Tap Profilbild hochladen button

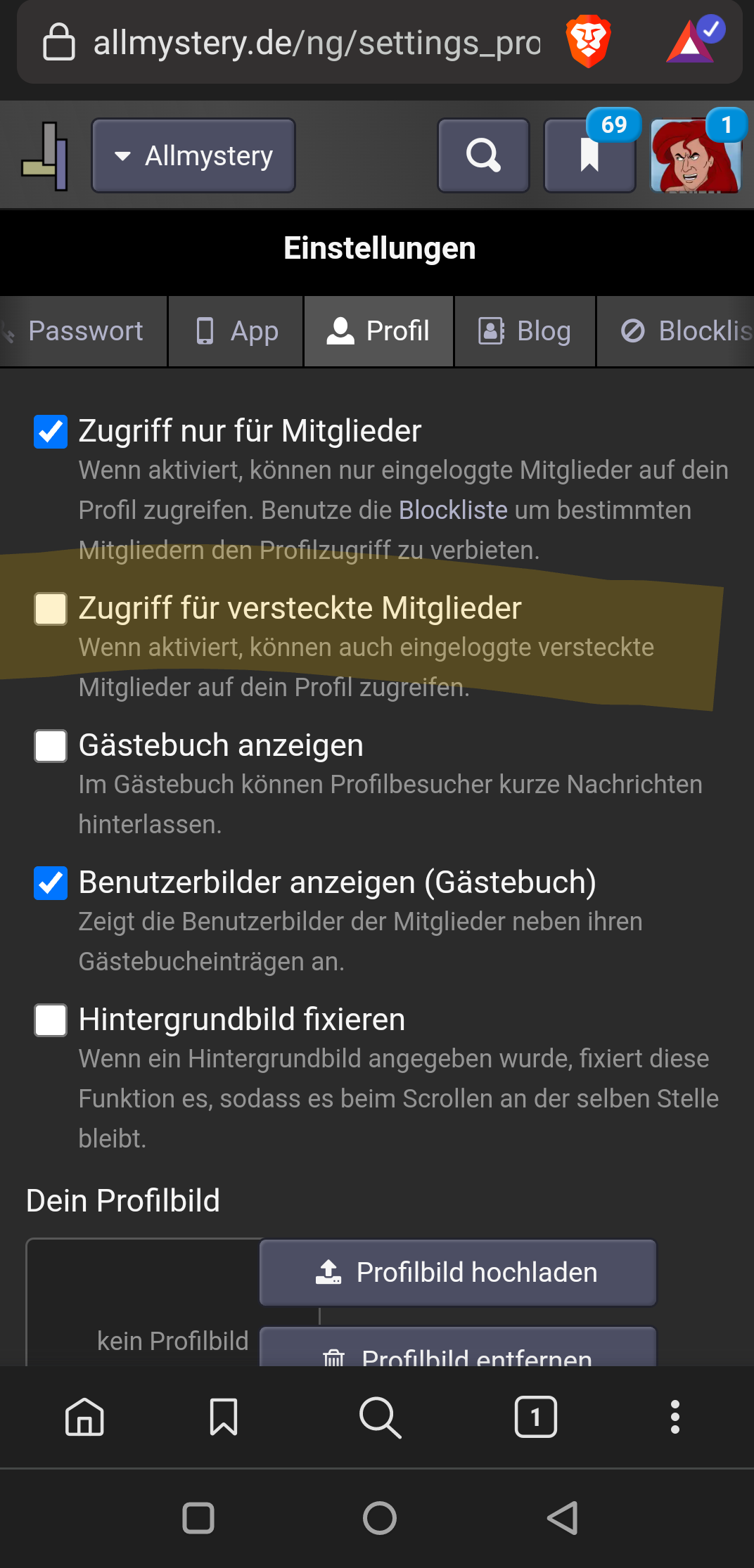point(458,1273)
